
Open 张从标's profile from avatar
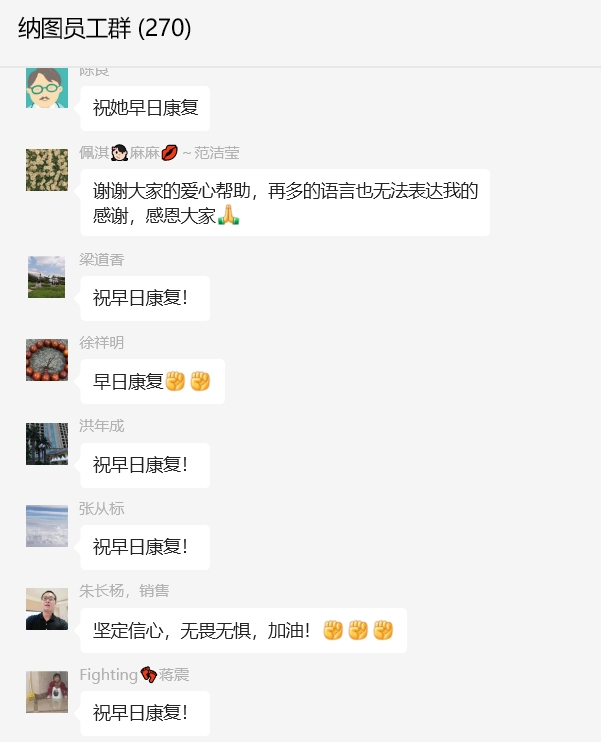[x=46, y=526]
